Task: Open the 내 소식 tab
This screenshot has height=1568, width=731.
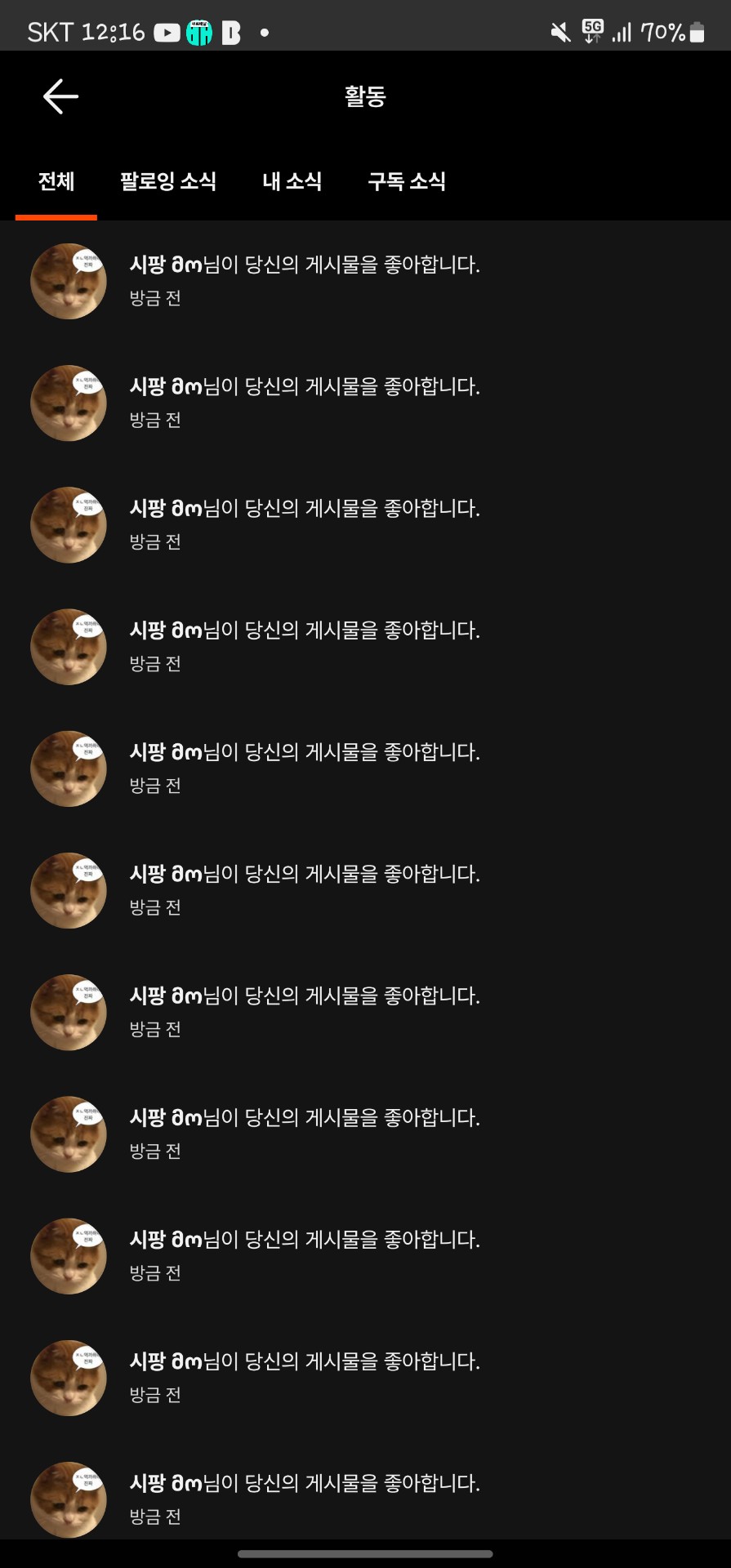Action: pos(292,181)
